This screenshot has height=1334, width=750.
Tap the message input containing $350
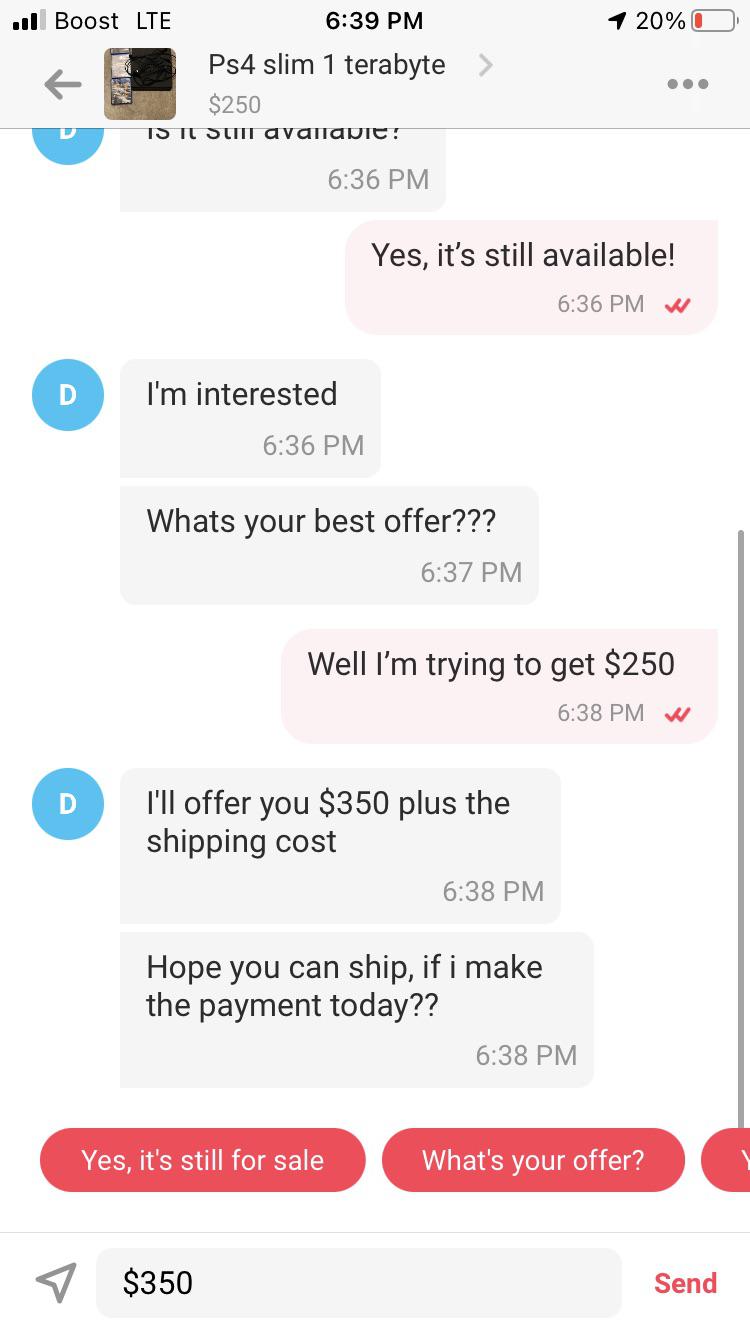pos(358,1282)
